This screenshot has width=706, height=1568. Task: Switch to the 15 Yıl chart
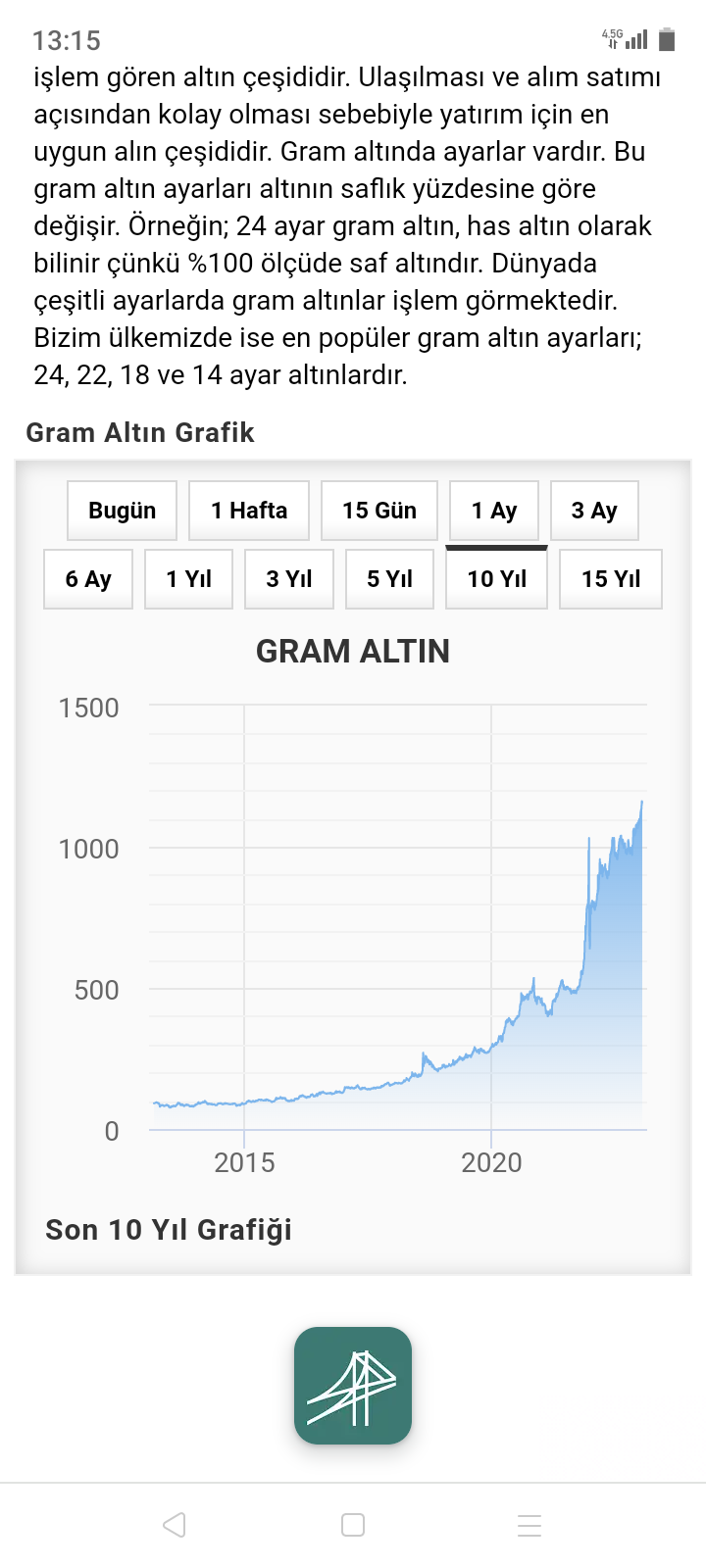tap(611, 579)
